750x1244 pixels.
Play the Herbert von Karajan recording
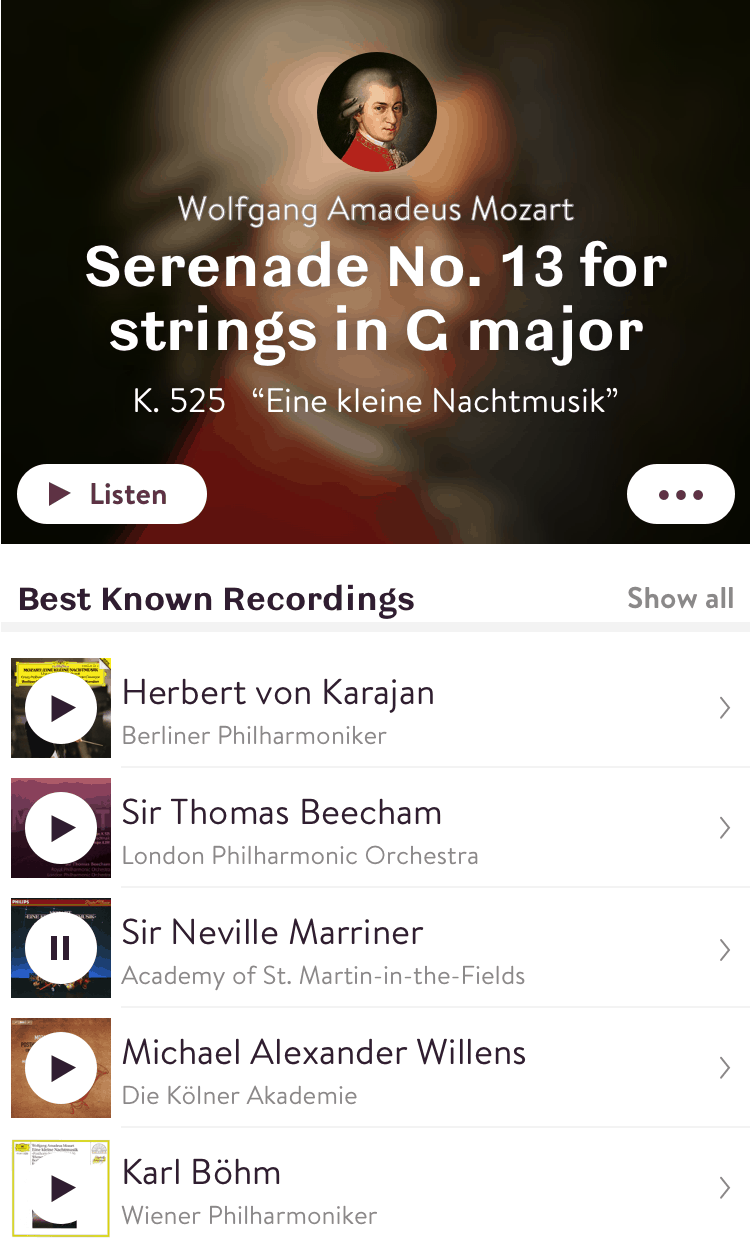click(61, 708)
